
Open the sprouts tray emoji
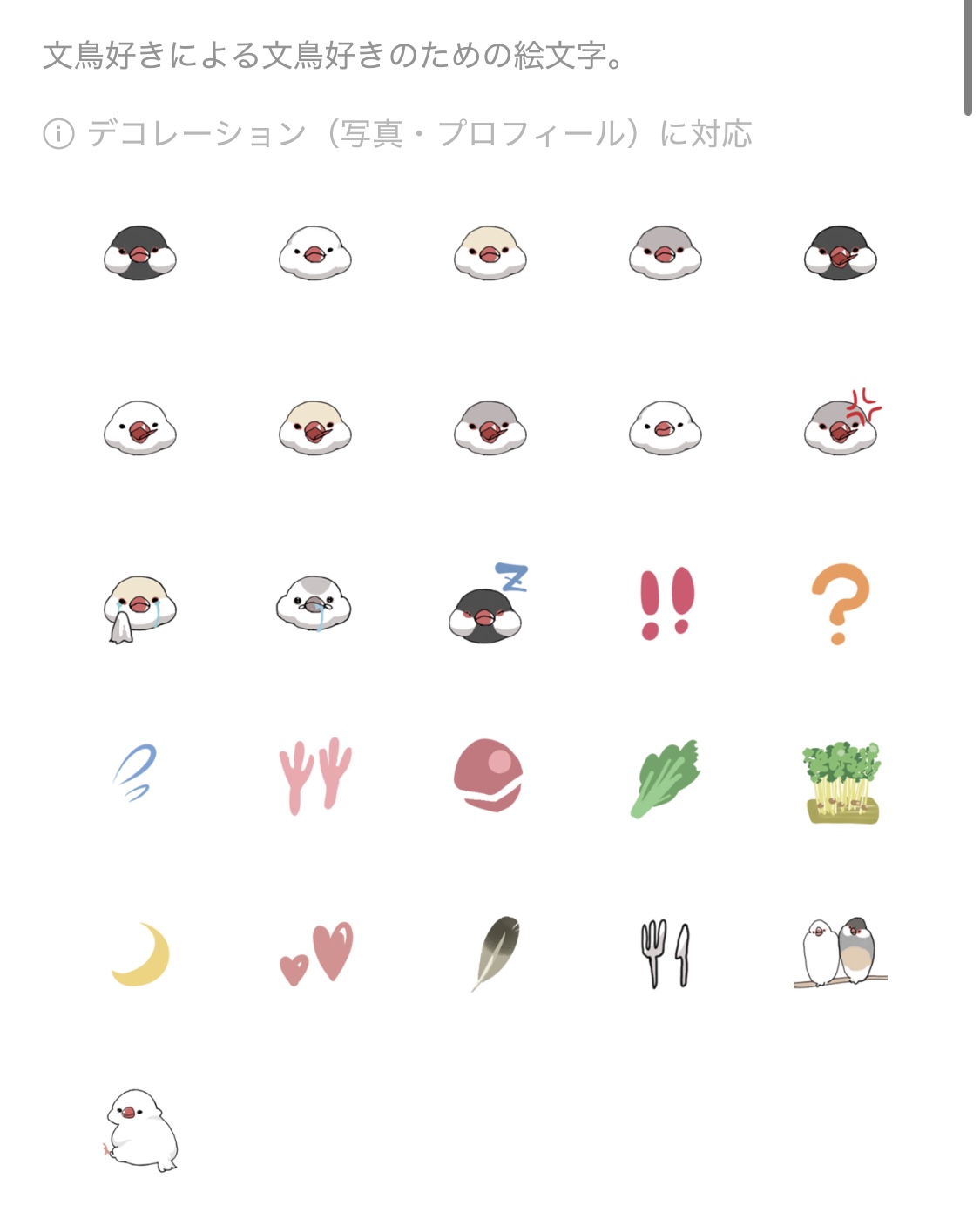point(841,782)
